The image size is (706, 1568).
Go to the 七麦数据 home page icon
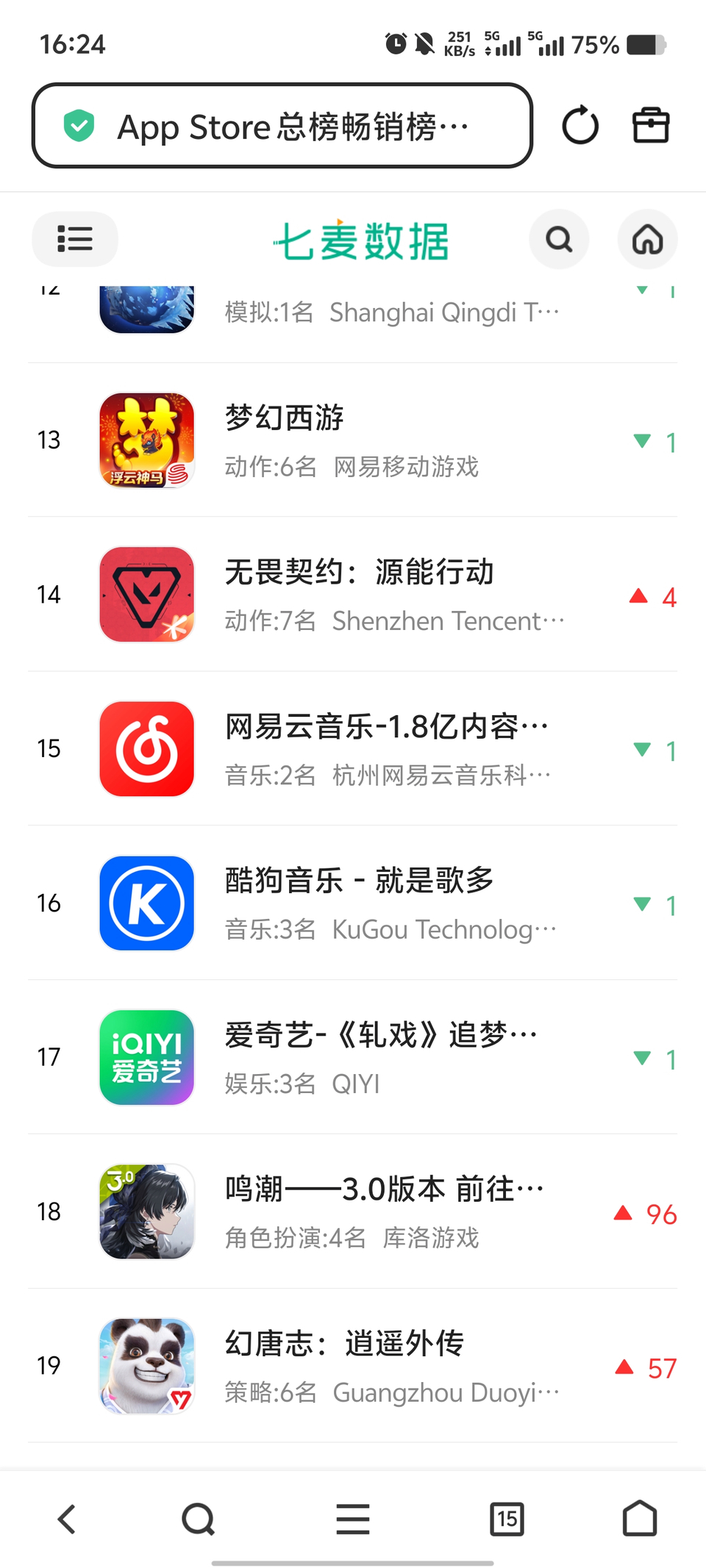point(647,240)
